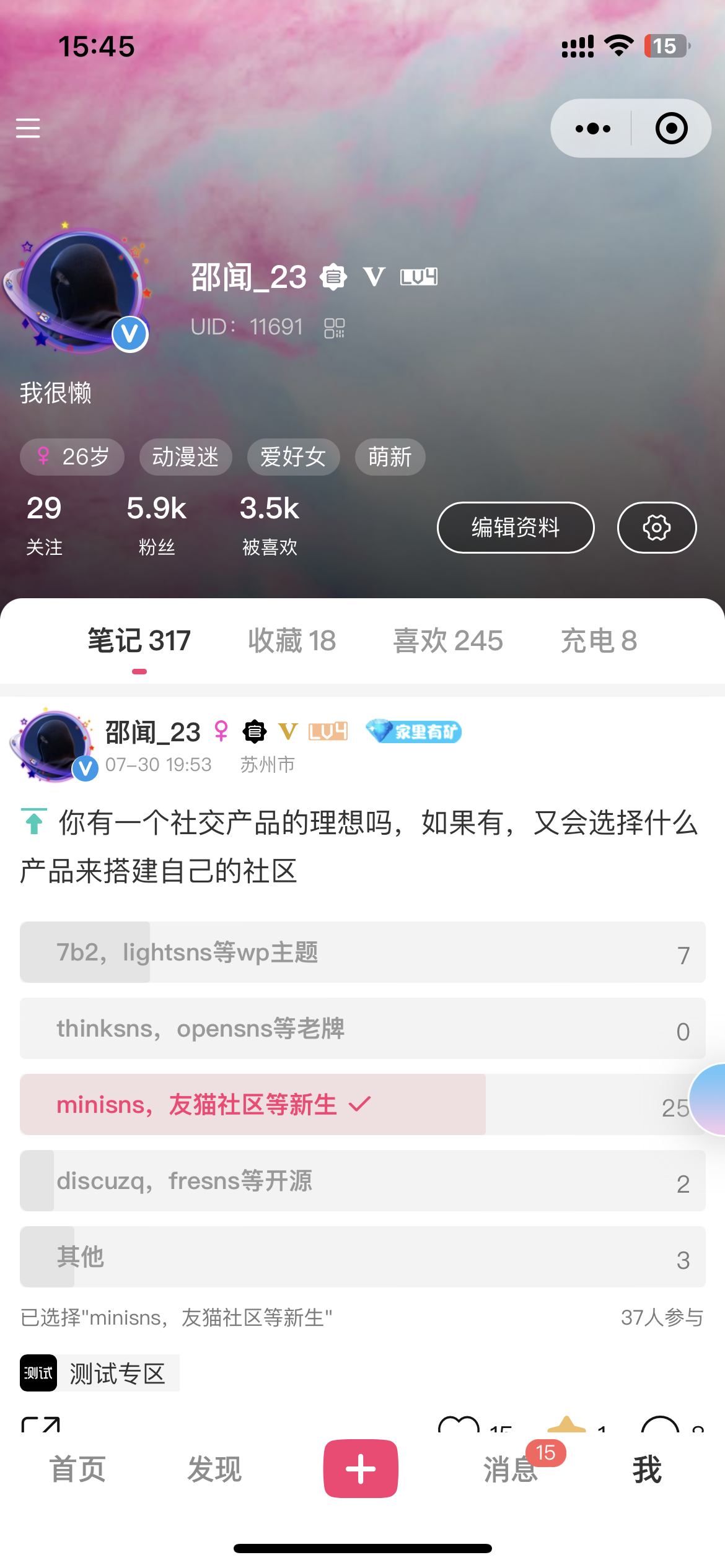This screenshot has height=1568, width=725.
Task: View the 29 关注 following list
Action: pos(44,525)
